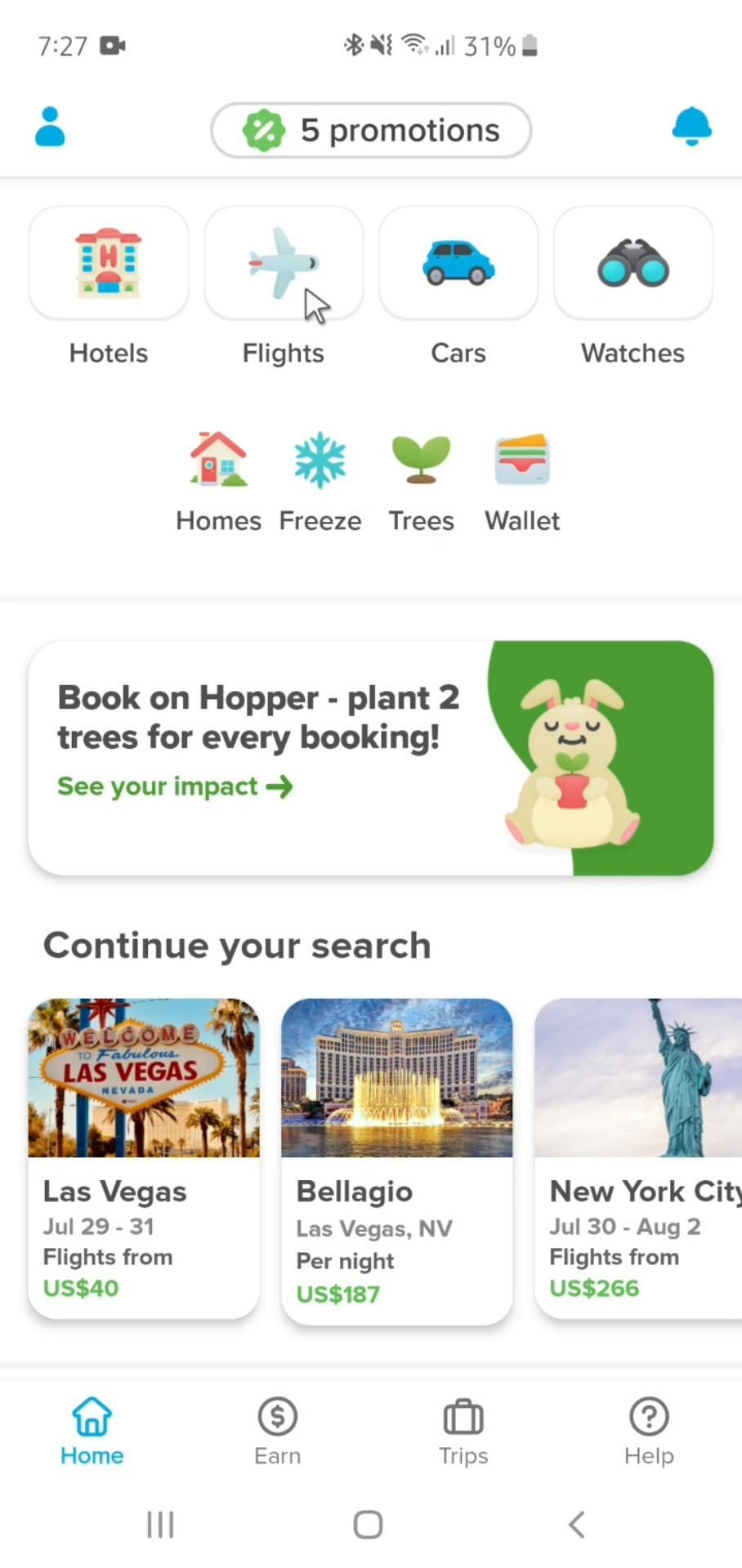Open the notifications bell
The width and height of the screenshot is (742, 1568).
coord(691,127)
